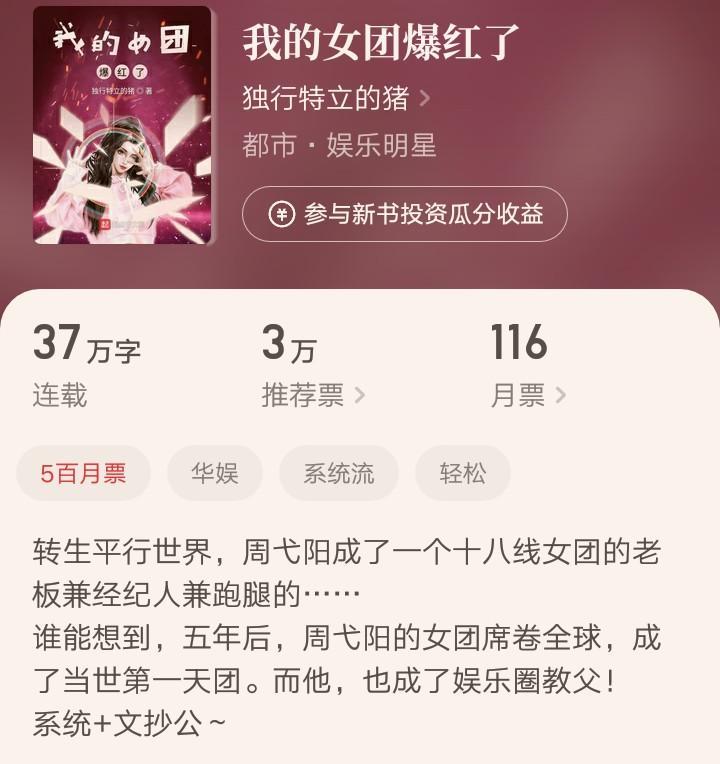Open author 独行特立的猪 profile
Screen dimensions: 720x764
coord(336,98)
